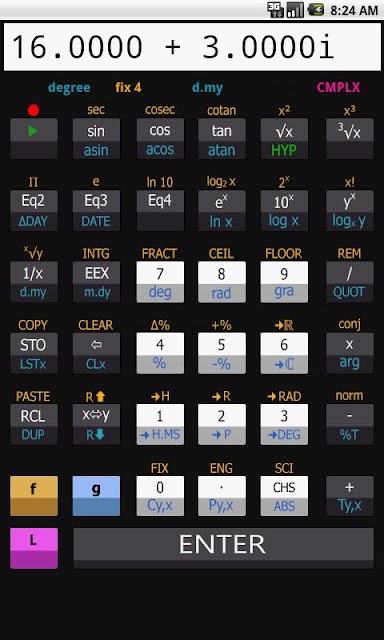Tap the divide / key

point(350,282)
